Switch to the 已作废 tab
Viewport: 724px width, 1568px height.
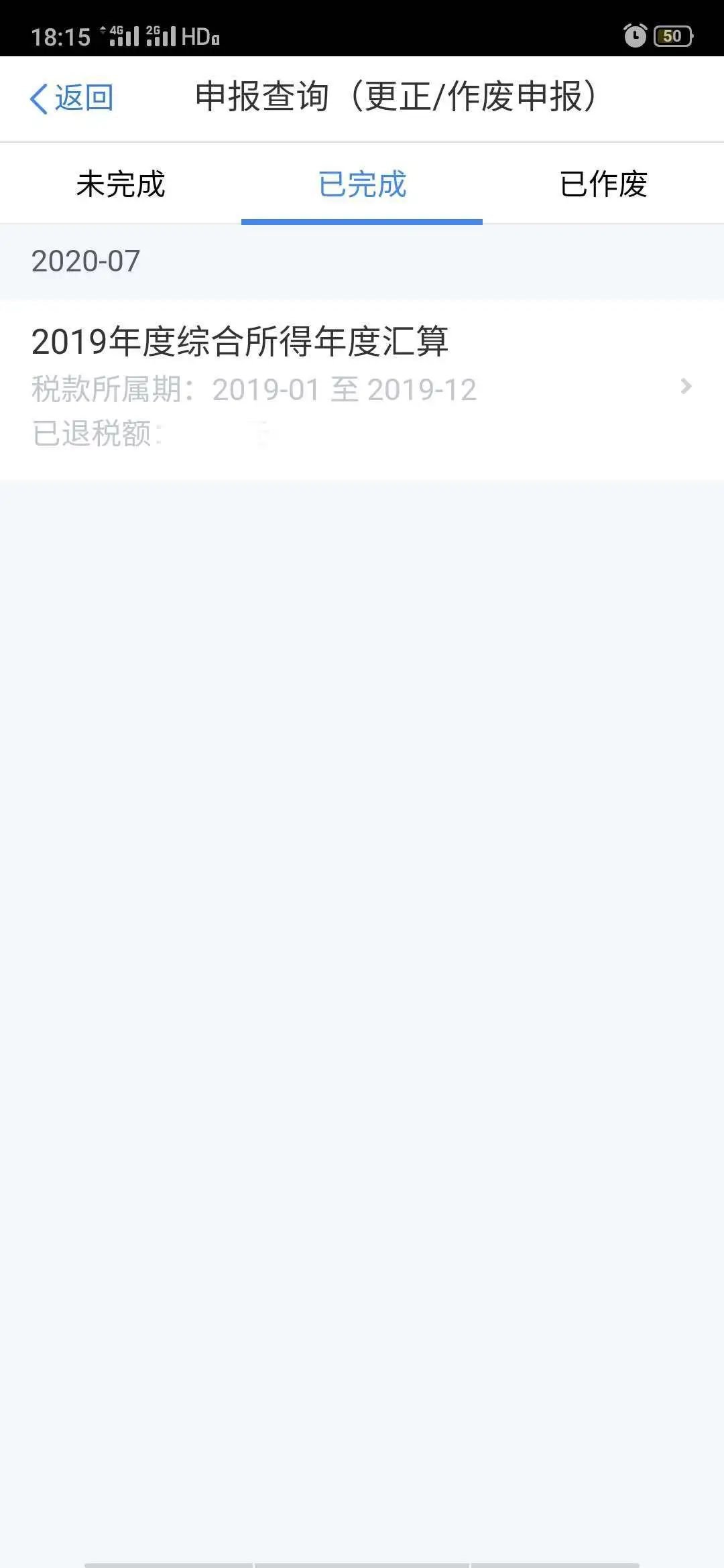[x=603, y=184]
